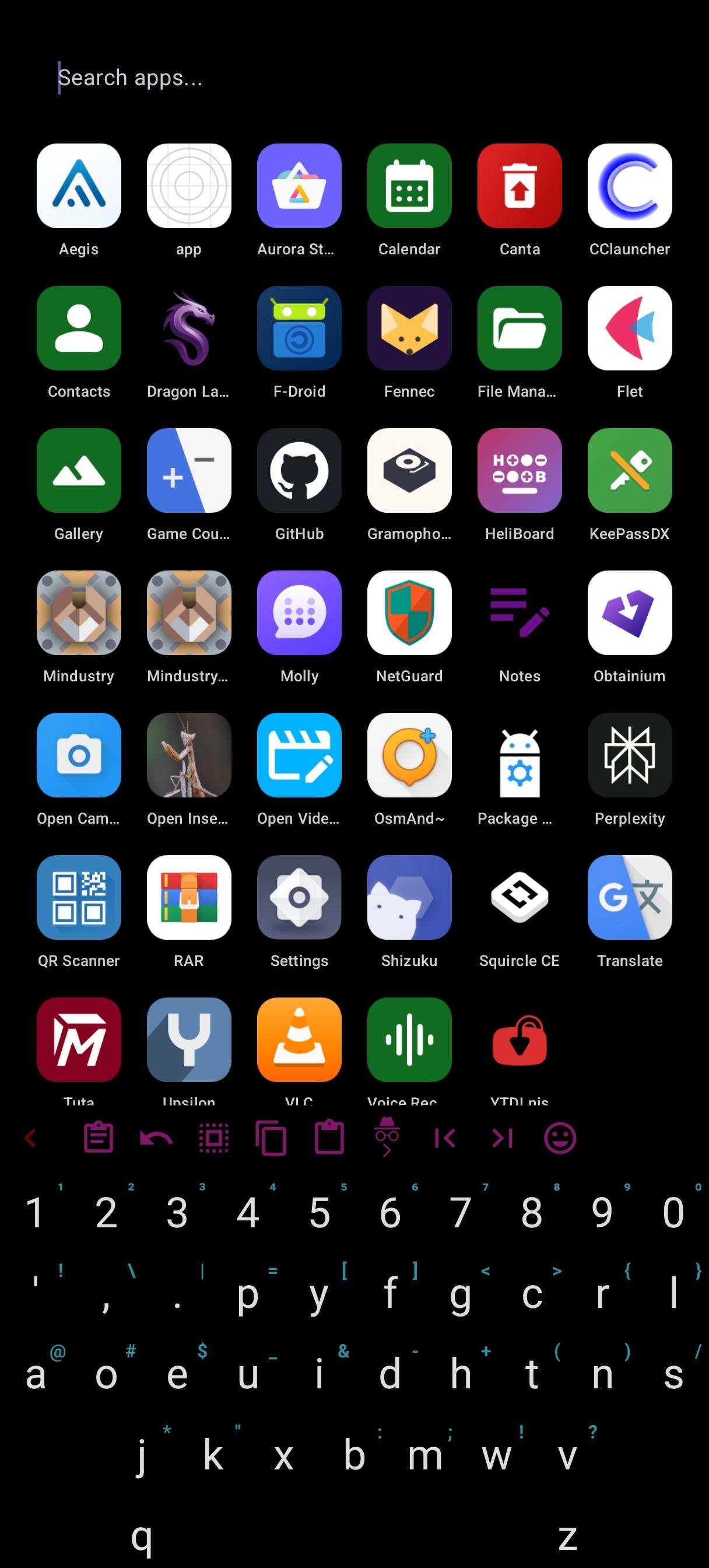Viewport: 709px width, 1568px height.
Task: Launch Obtainium
Action: click(x=629, y=613)
